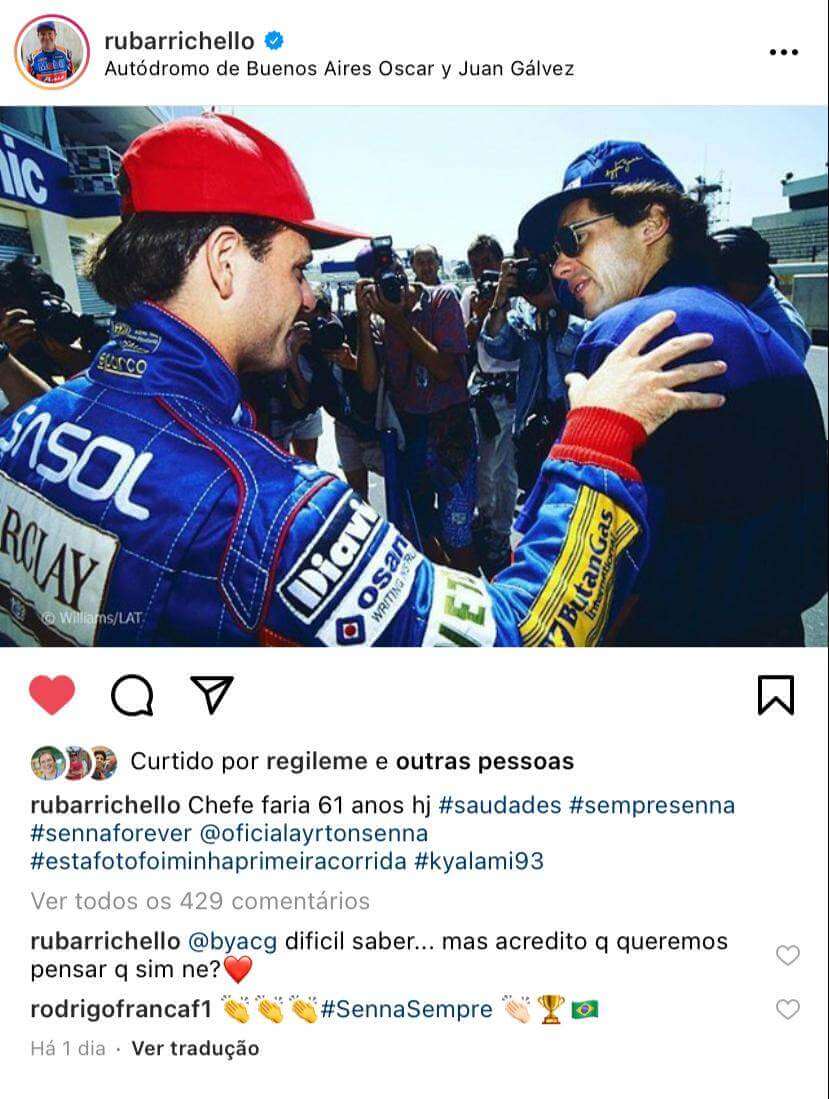Share the post with paper plane icon
The image size is (829, 1099).
[x=212, y=695]
